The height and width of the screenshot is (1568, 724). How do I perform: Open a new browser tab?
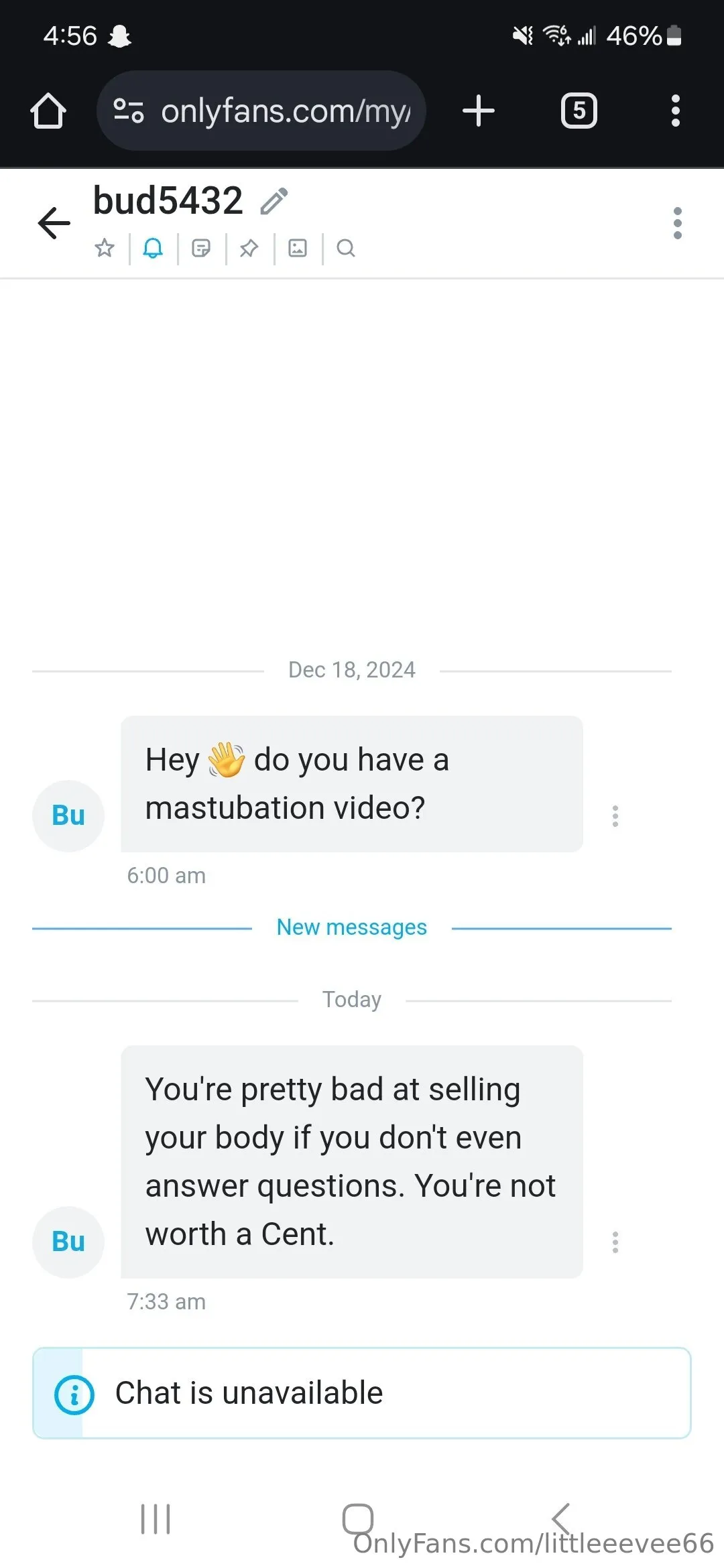(x=479, y=111)
